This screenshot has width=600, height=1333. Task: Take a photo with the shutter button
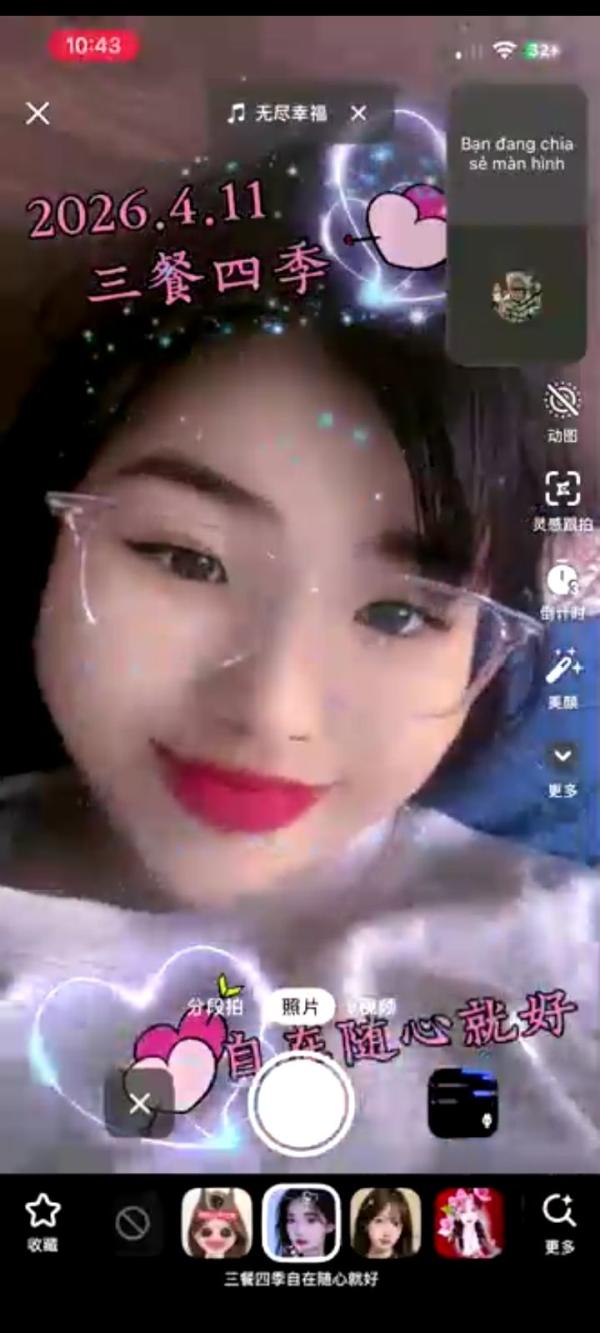(x=300, y=1103)
